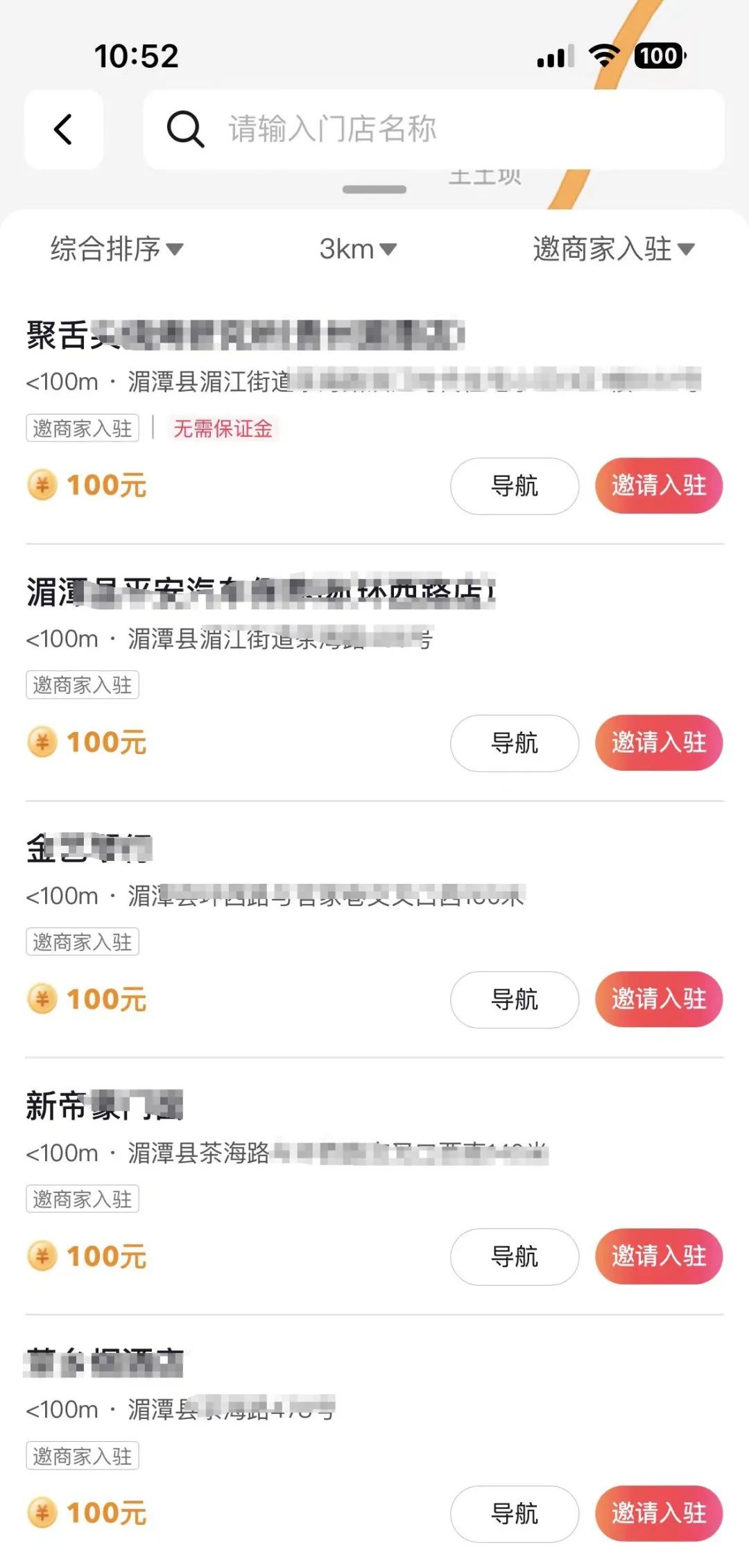Expand the 邀商家入驻 filter dropdown
This screenshot has height=1568, width=749.
coord(613,249)
